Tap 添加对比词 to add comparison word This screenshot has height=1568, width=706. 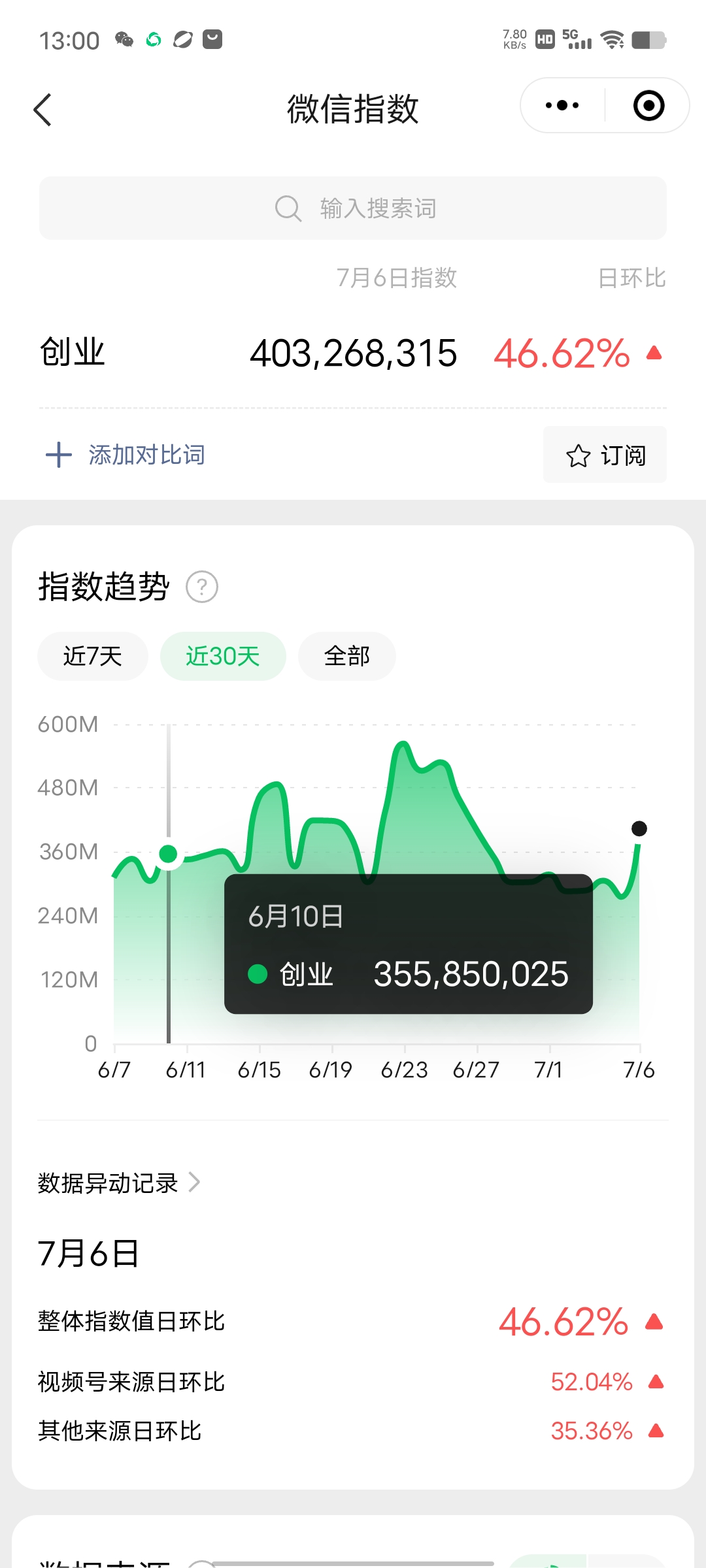coord(146,453)
